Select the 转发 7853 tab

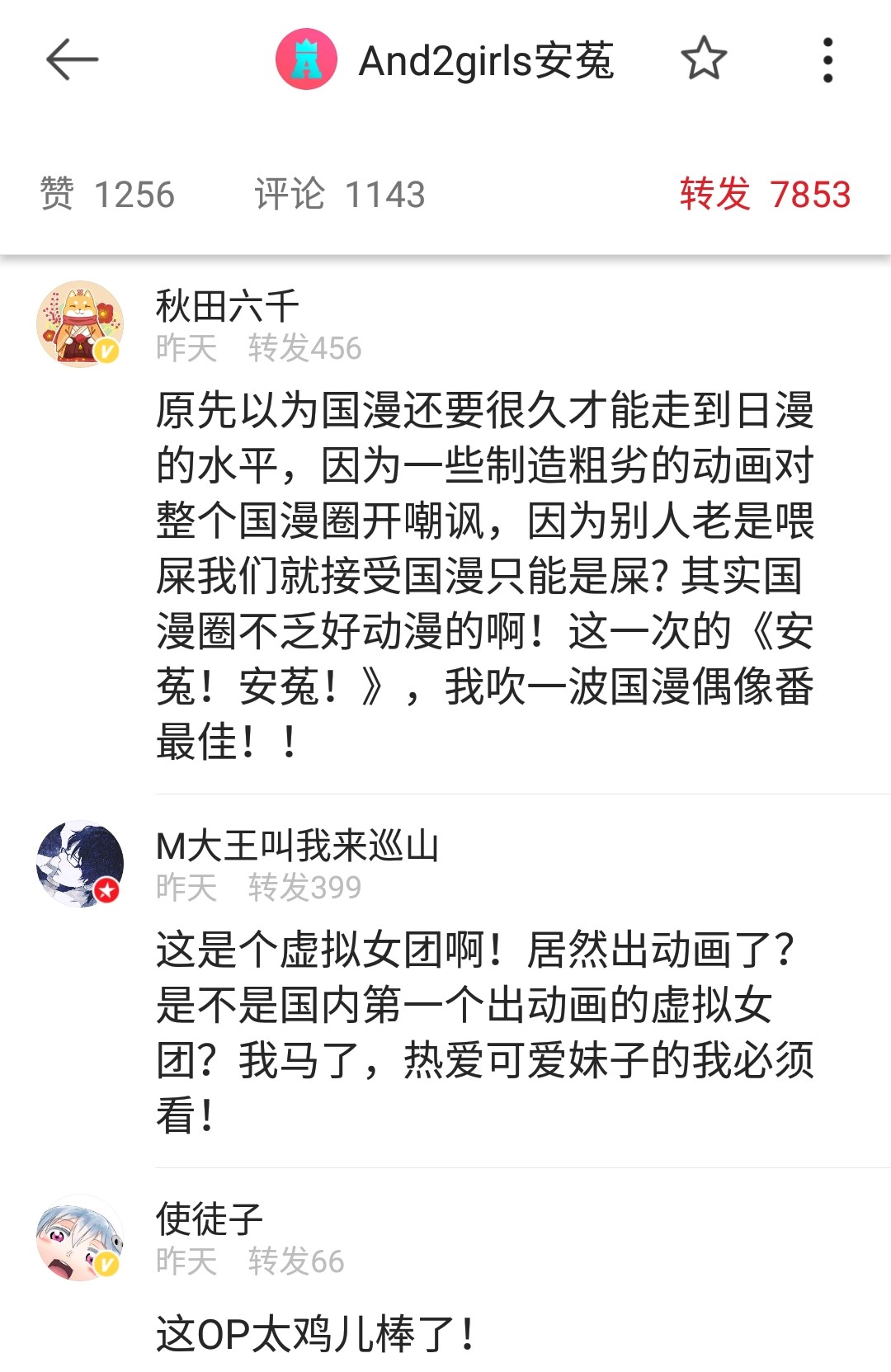(x=764, y=195)
